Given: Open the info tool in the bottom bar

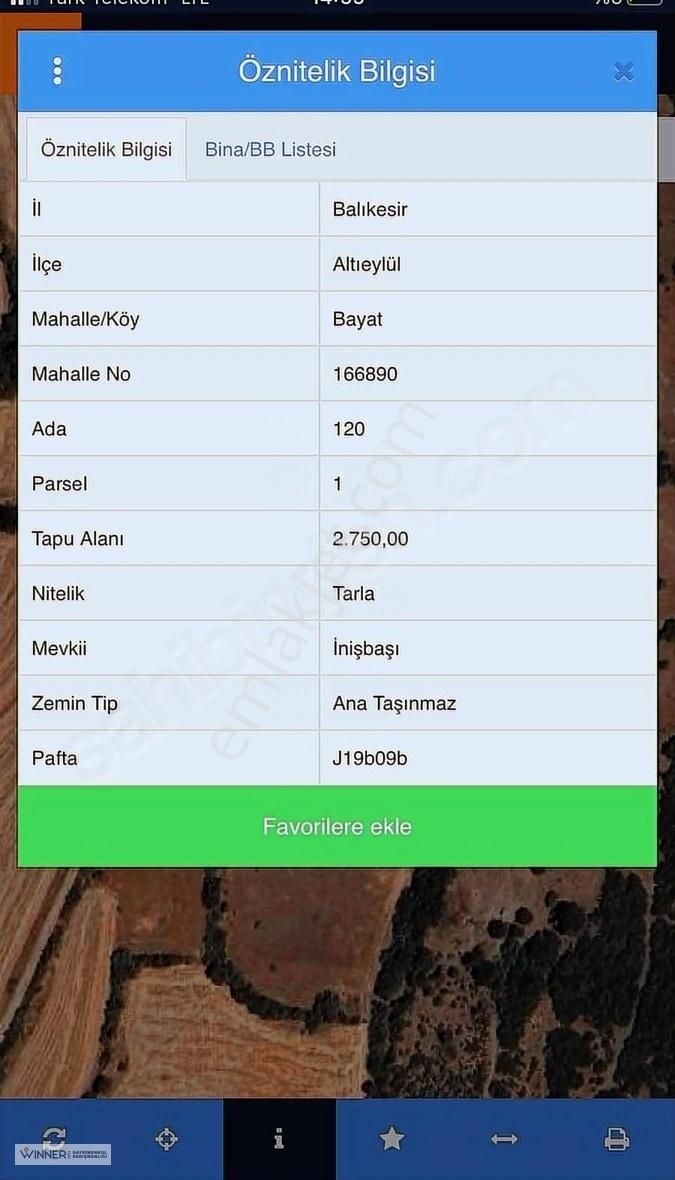Looking at the screenshot, I should coord(279,1138).
